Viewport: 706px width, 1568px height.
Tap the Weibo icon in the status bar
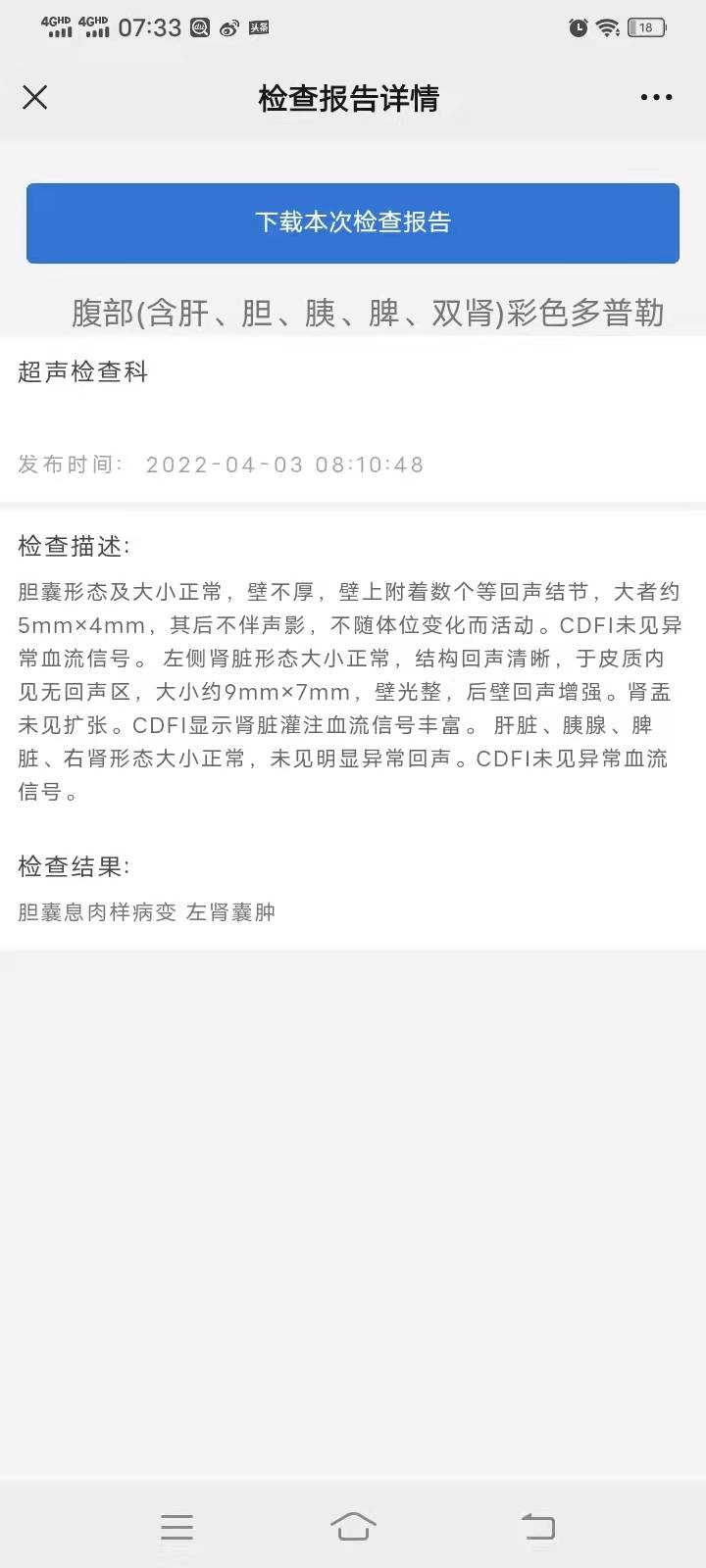[228, 28]
